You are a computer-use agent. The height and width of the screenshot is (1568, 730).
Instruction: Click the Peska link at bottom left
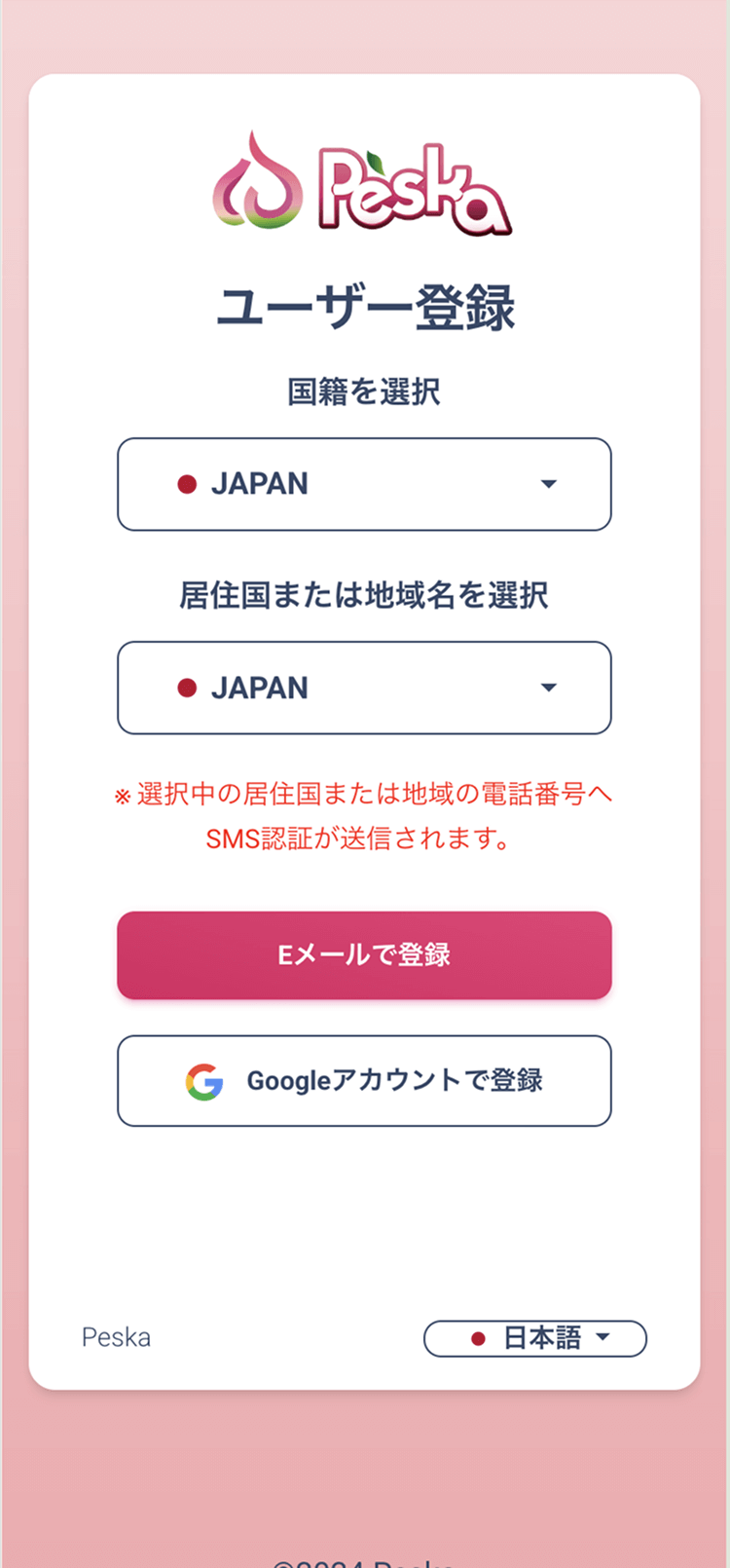pyautogui.click(x=116, y=1337)
